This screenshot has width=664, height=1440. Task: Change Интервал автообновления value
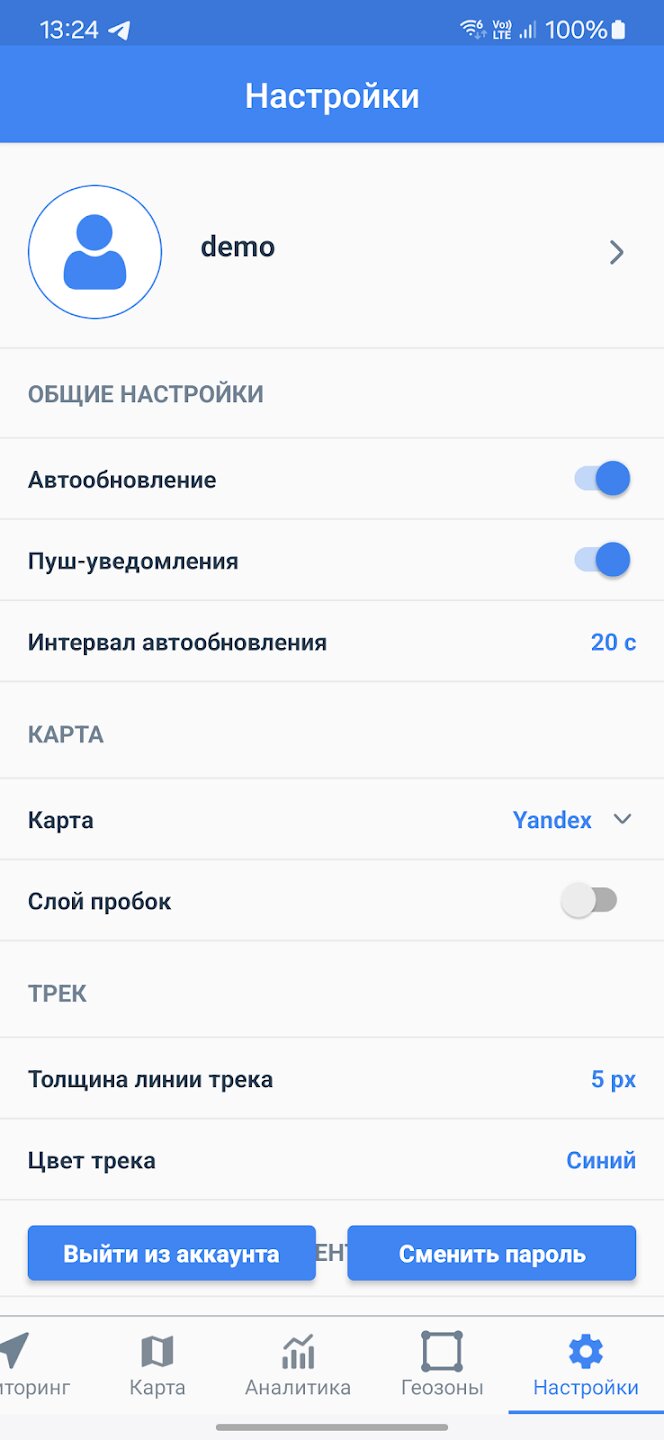[332, 642]
